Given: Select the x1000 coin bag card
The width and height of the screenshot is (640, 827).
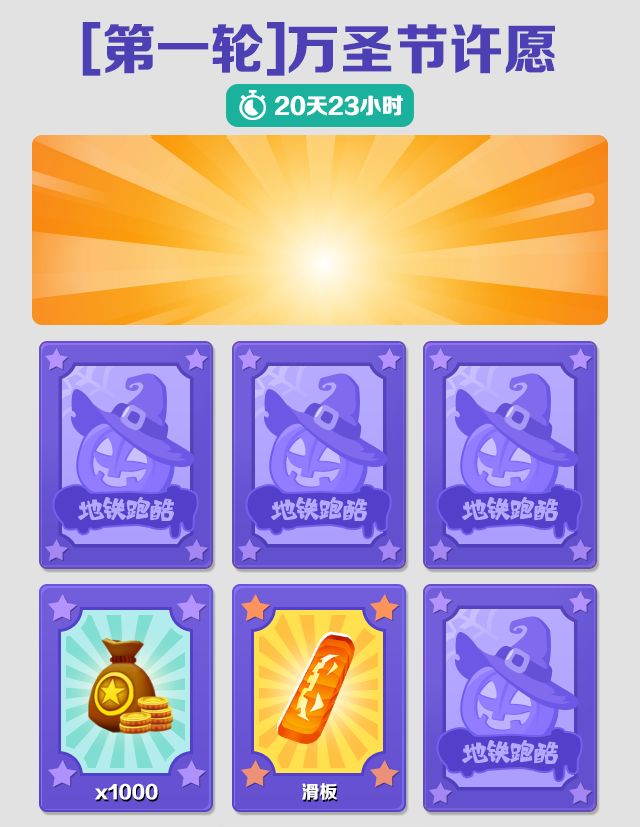Looking at the screenshot, I should pos(126,697).
